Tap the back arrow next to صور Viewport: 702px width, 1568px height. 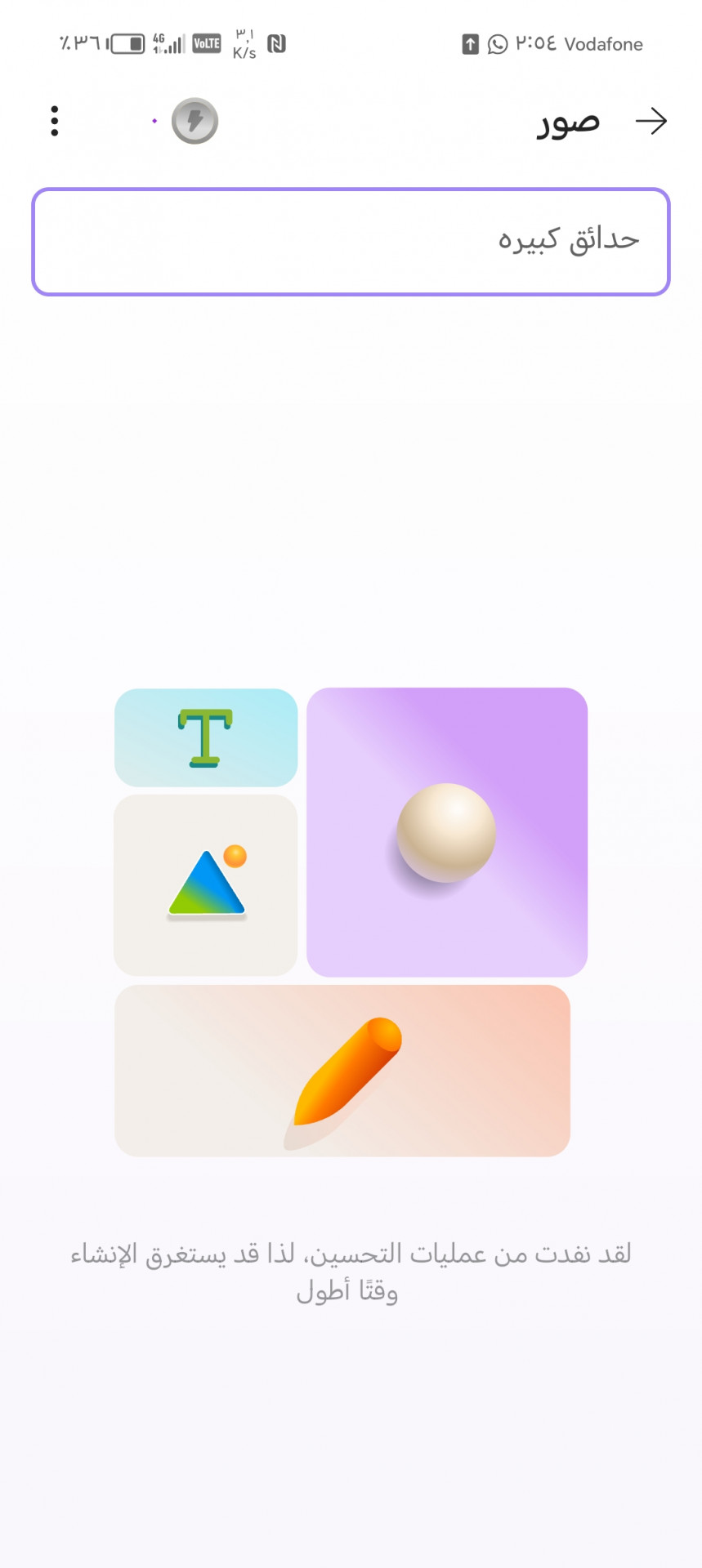pyautogui.click(x=651, y=122)
